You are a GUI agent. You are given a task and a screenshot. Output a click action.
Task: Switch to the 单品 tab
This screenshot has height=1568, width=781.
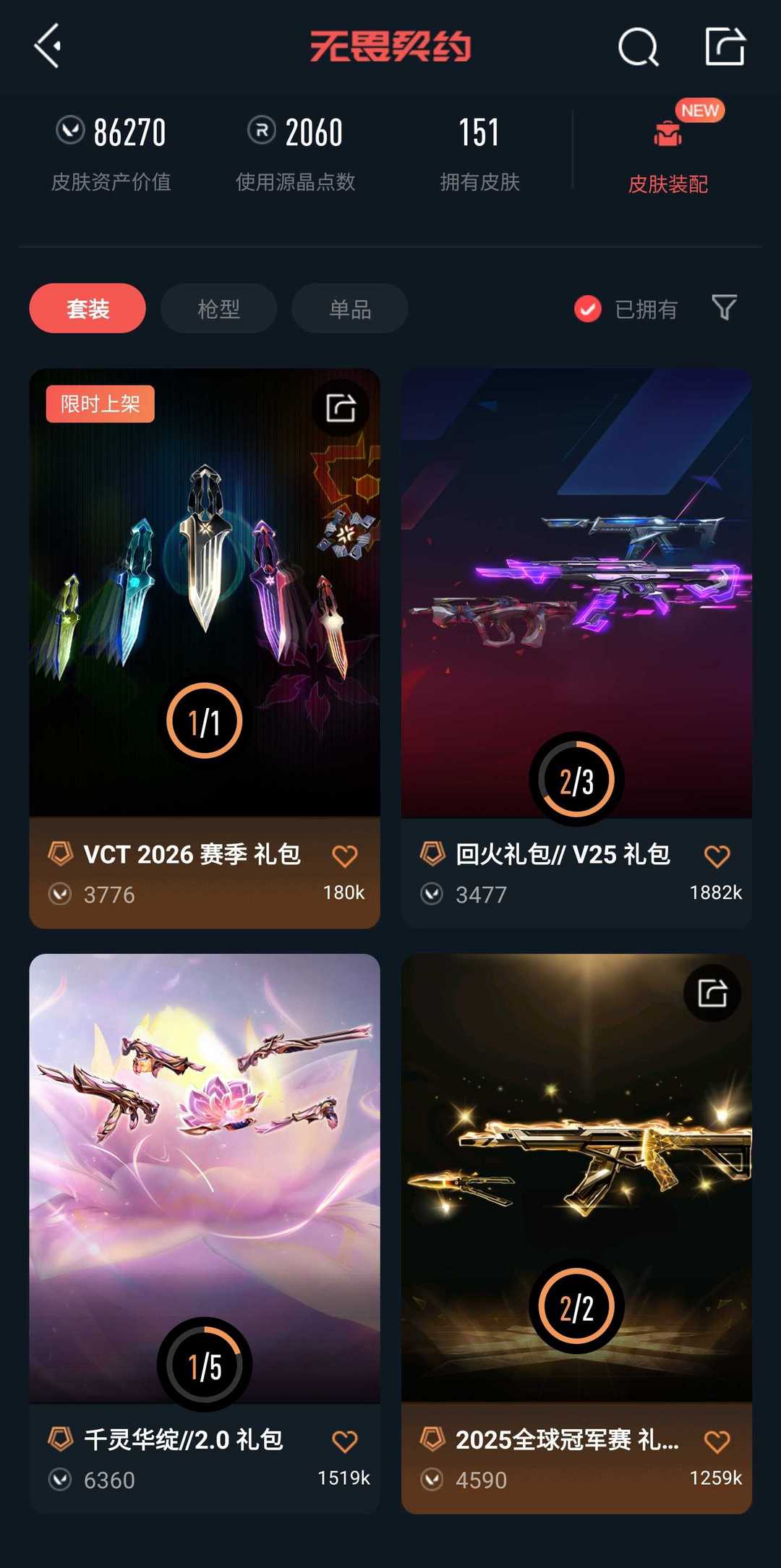(349, 308)
